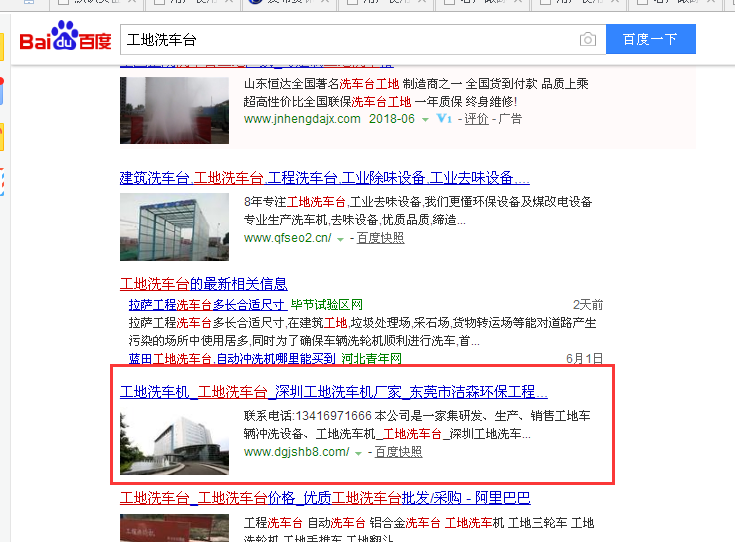Expand dropdown arrow beside www.dgjshb8.com
The height and width of the screenshot is (542, 735).
pyautogui.click(x=358, y=453)
